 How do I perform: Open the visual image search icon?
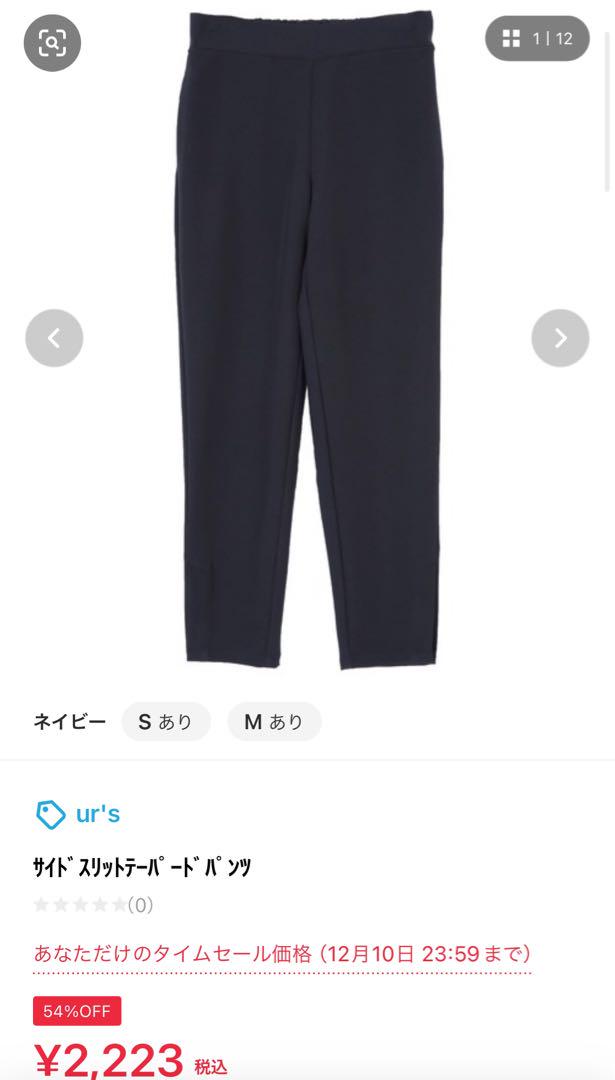click(52, 42)
